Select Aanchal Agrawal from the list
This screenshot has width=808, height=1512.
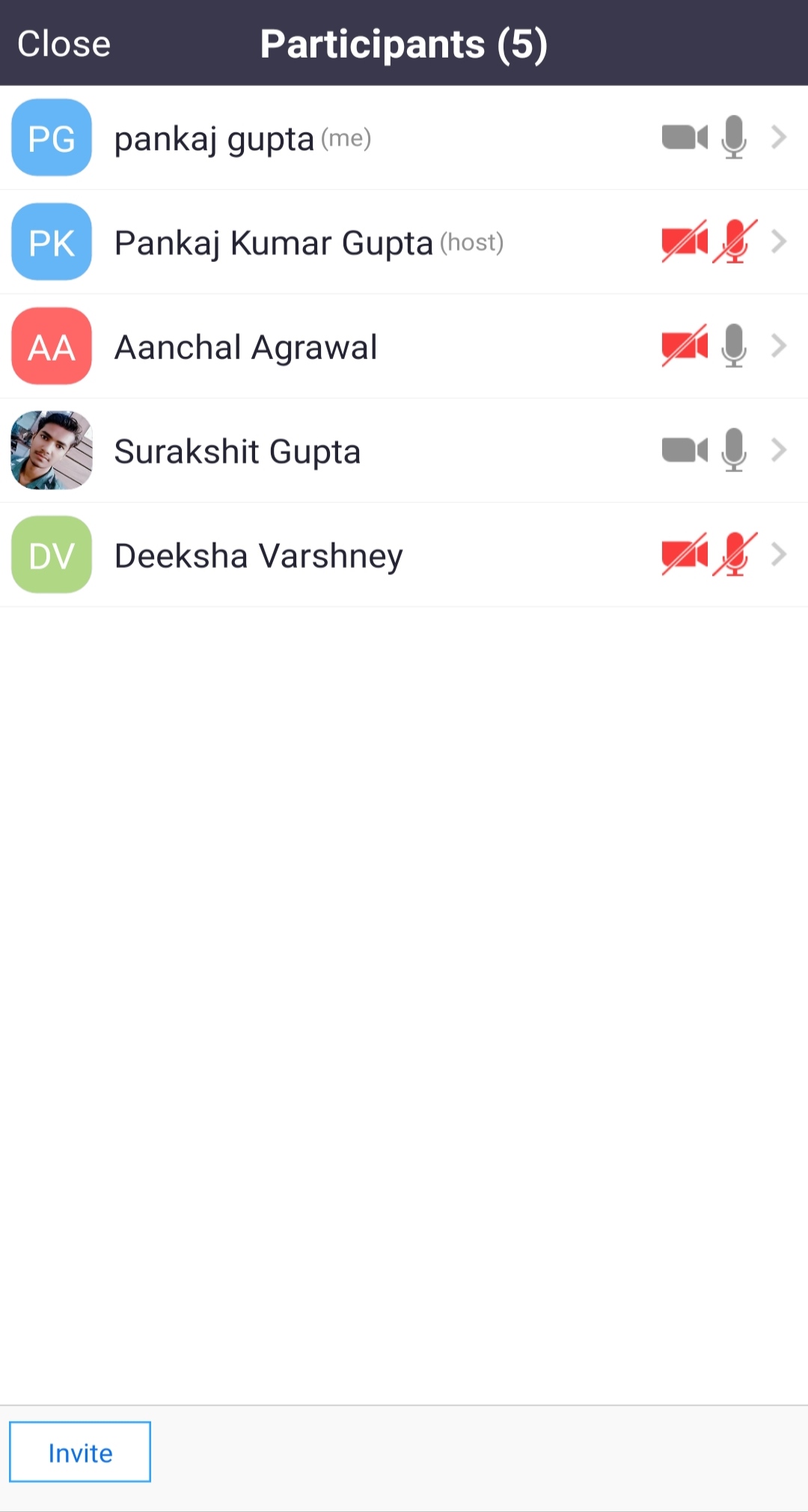click(x=404, y=346)
